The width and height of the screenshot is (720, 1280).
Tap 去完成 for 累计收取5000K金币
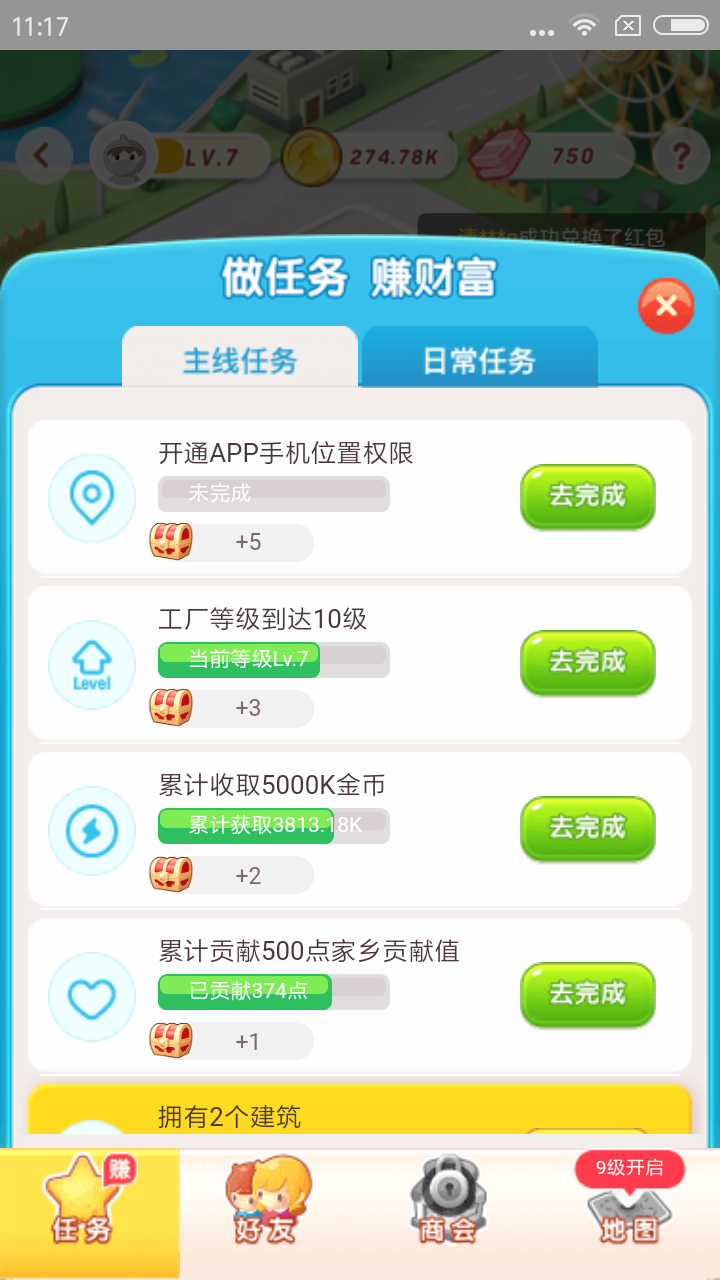pyautogui.click(x=587, y=828)
